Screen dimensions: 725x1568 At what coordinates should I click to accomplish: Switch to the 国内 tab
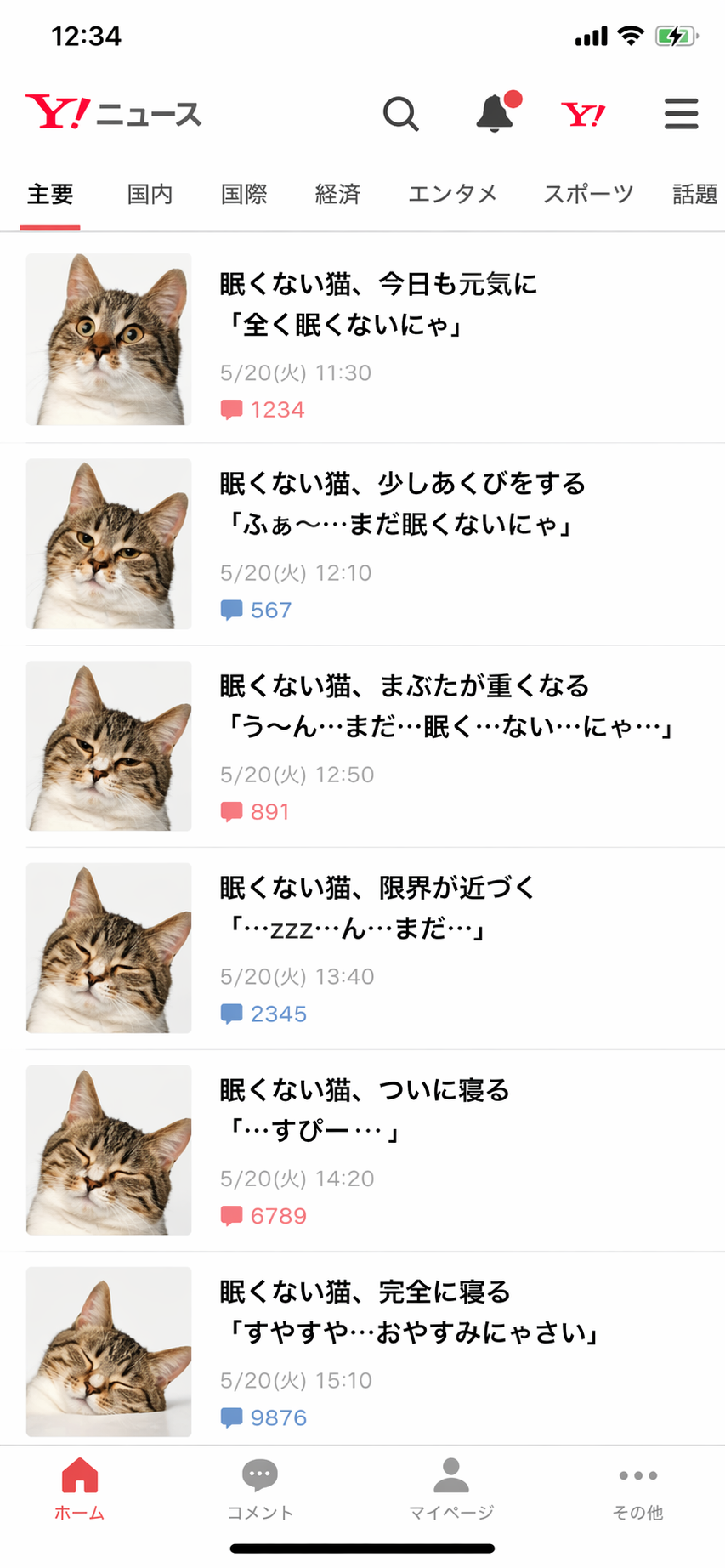click(150, 195)
